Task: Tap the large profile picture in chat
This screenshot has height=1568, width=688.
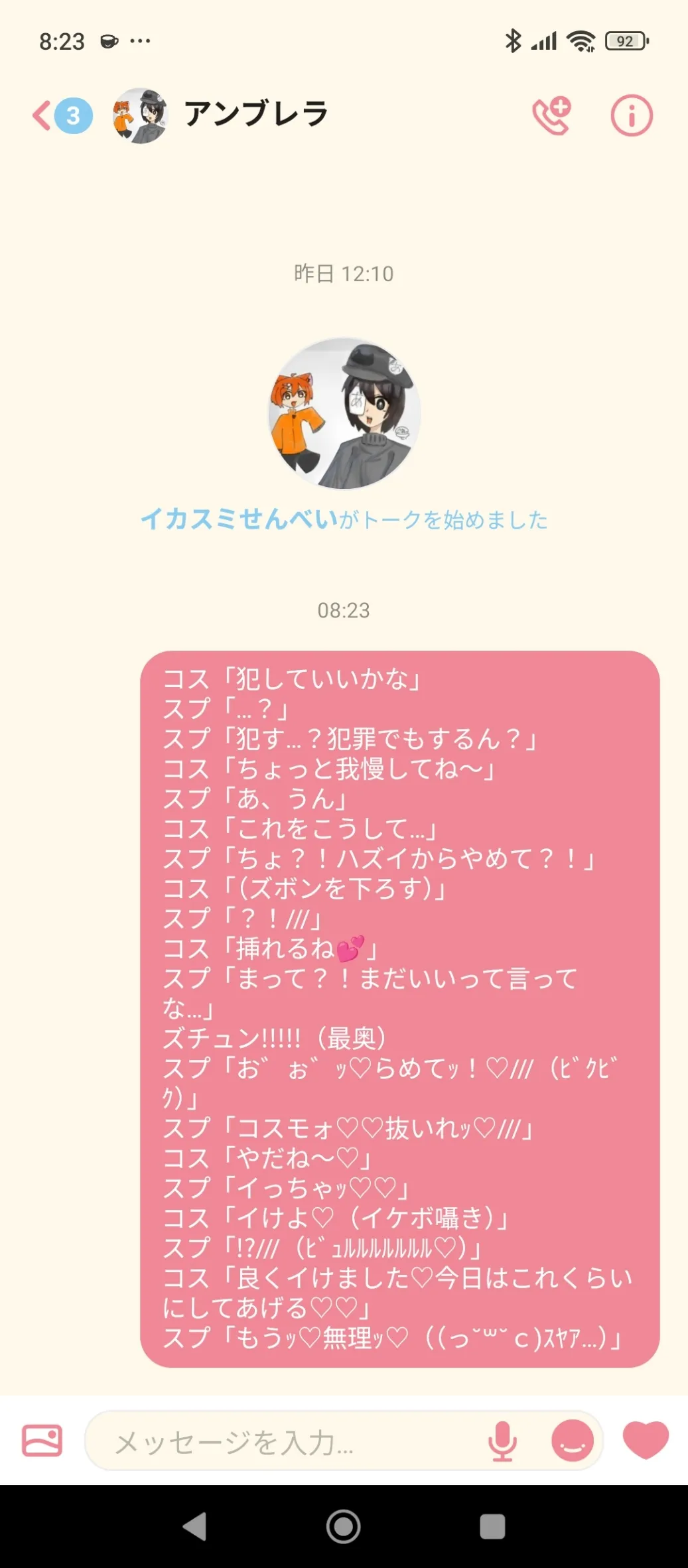Action: coord(344,413)
